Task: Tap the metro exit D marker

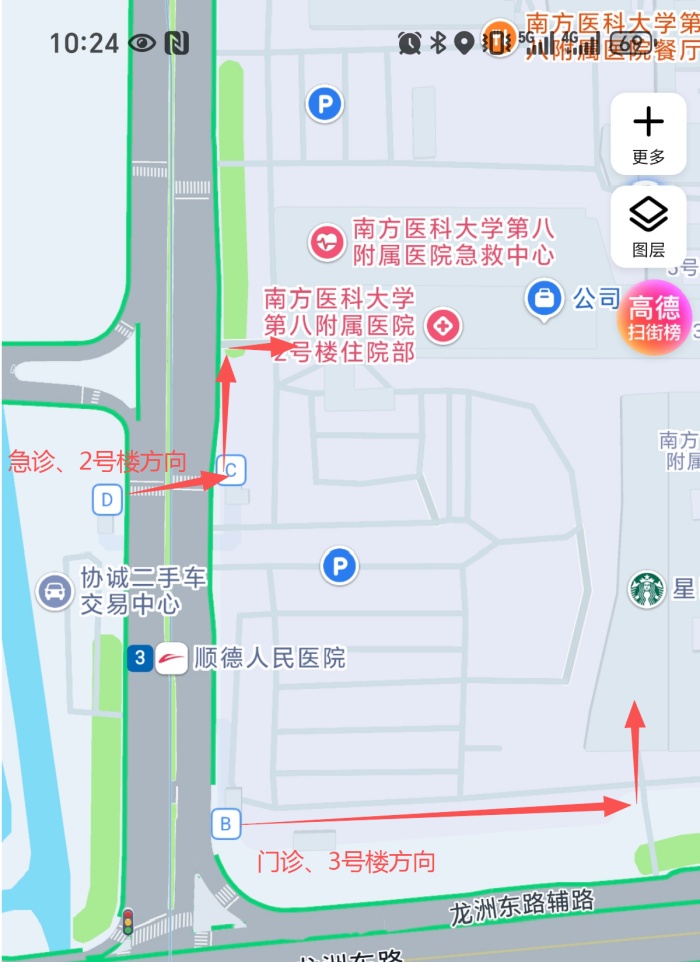Action: point(107,499)
